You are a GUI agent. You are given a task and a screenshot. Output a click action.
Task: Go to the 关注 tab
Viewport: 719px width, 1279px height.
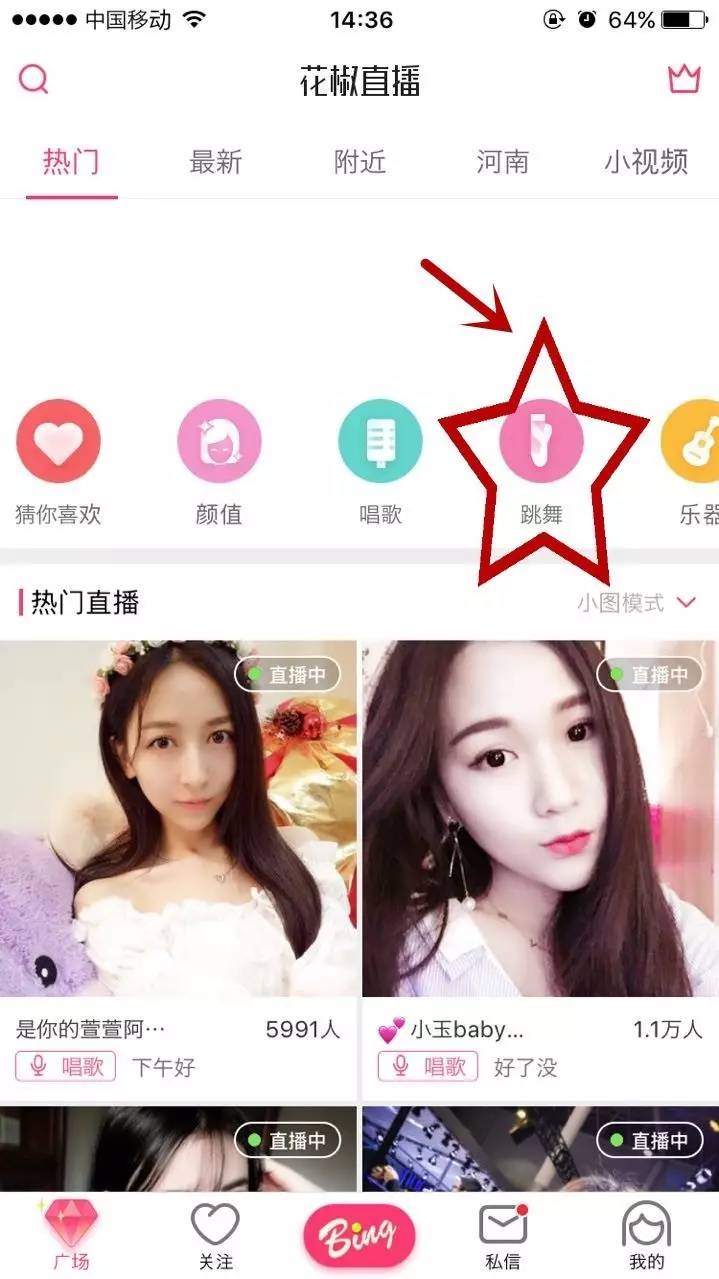tap(216, 1234)
